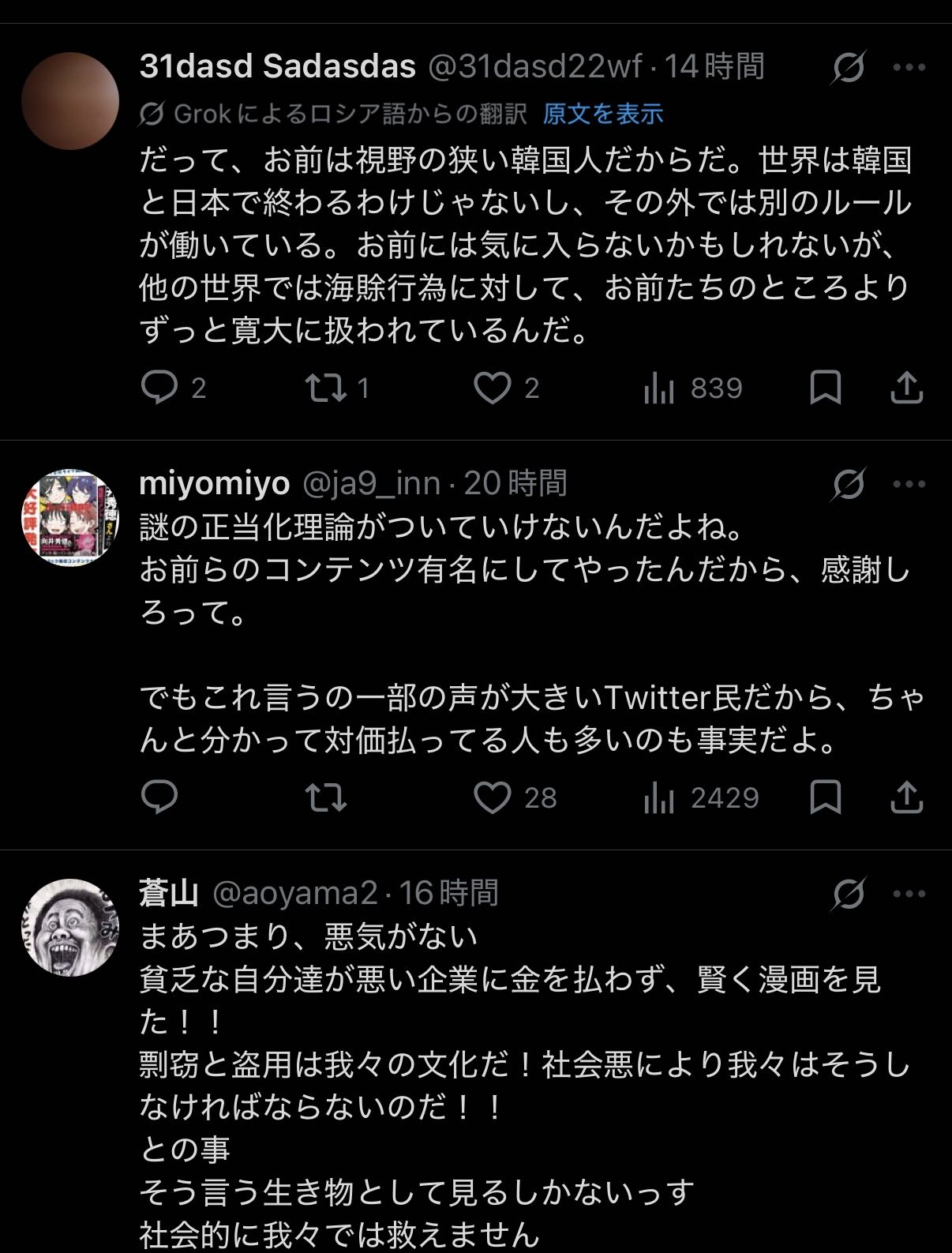
Task: Open Grok icon on 蒼山's post
Action: [849, 894]
